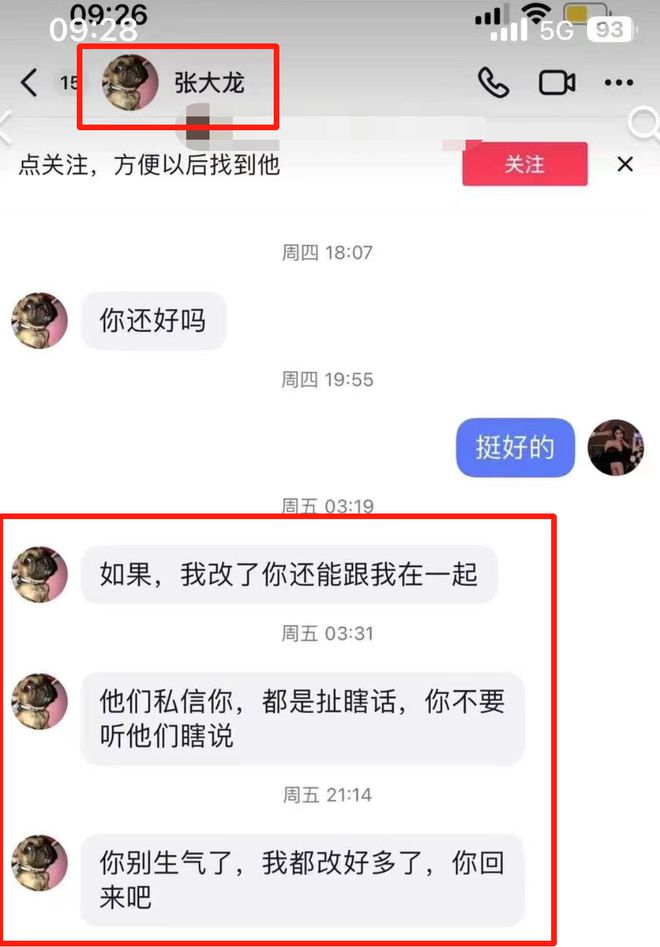Screen dimensions: 660x947
Task: Open the pug avatar beside 你还好吗
Action: pyautogui.click(x=40, y=321)
